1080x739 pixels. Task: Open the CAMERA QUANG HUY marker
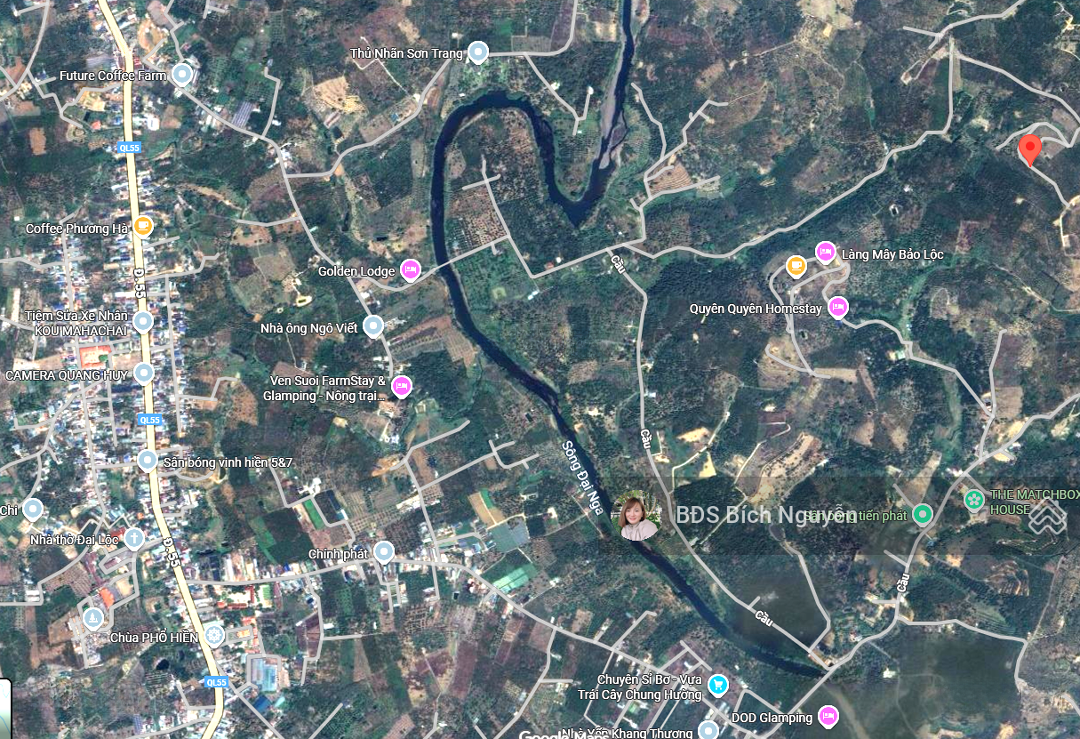pyautogui.click(x=143, y=374)
